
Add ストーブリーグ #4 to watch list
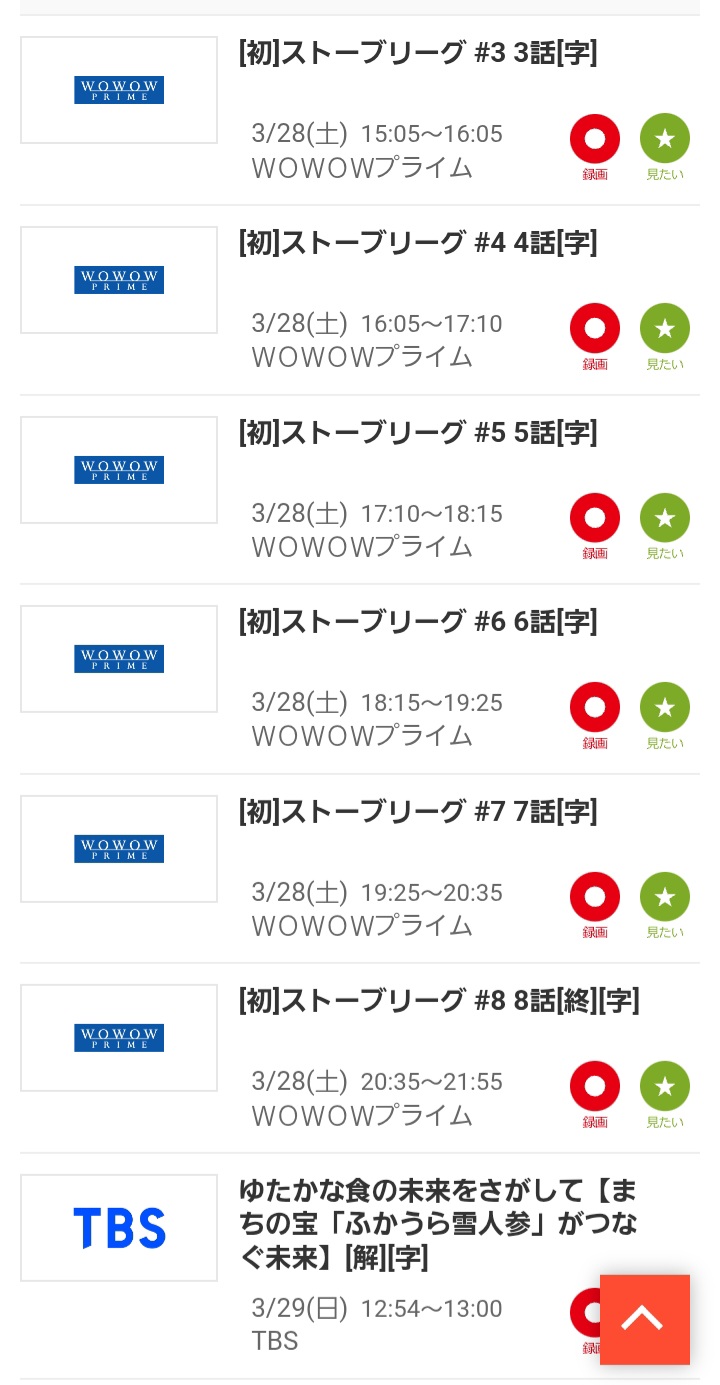(x=665, y=329)
